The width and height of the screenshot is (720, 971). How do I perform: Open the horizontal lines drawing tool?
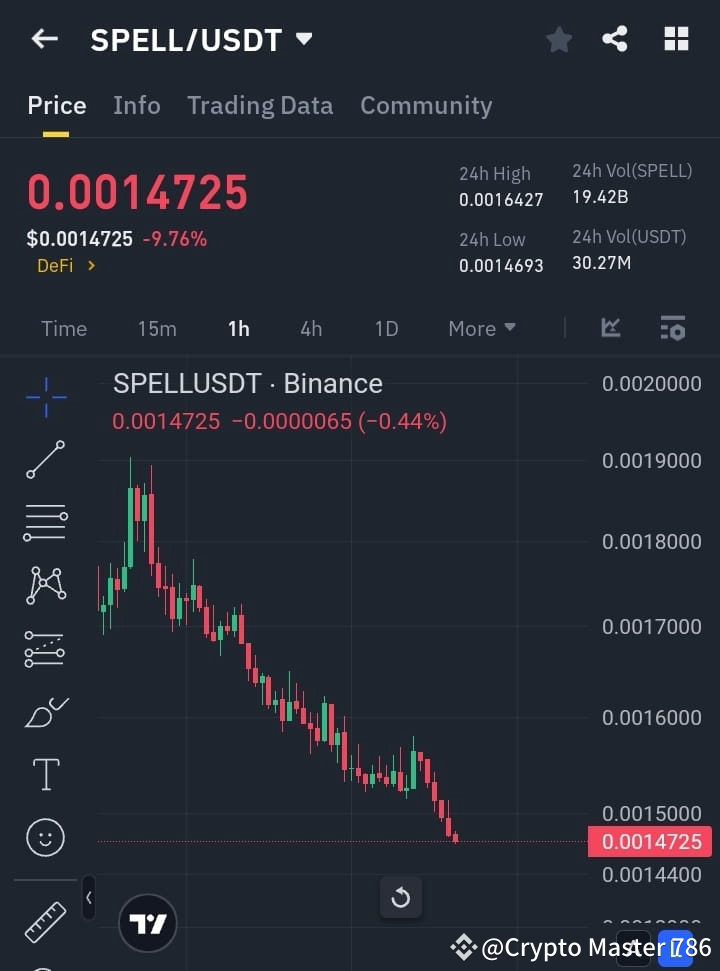[45, 523]
